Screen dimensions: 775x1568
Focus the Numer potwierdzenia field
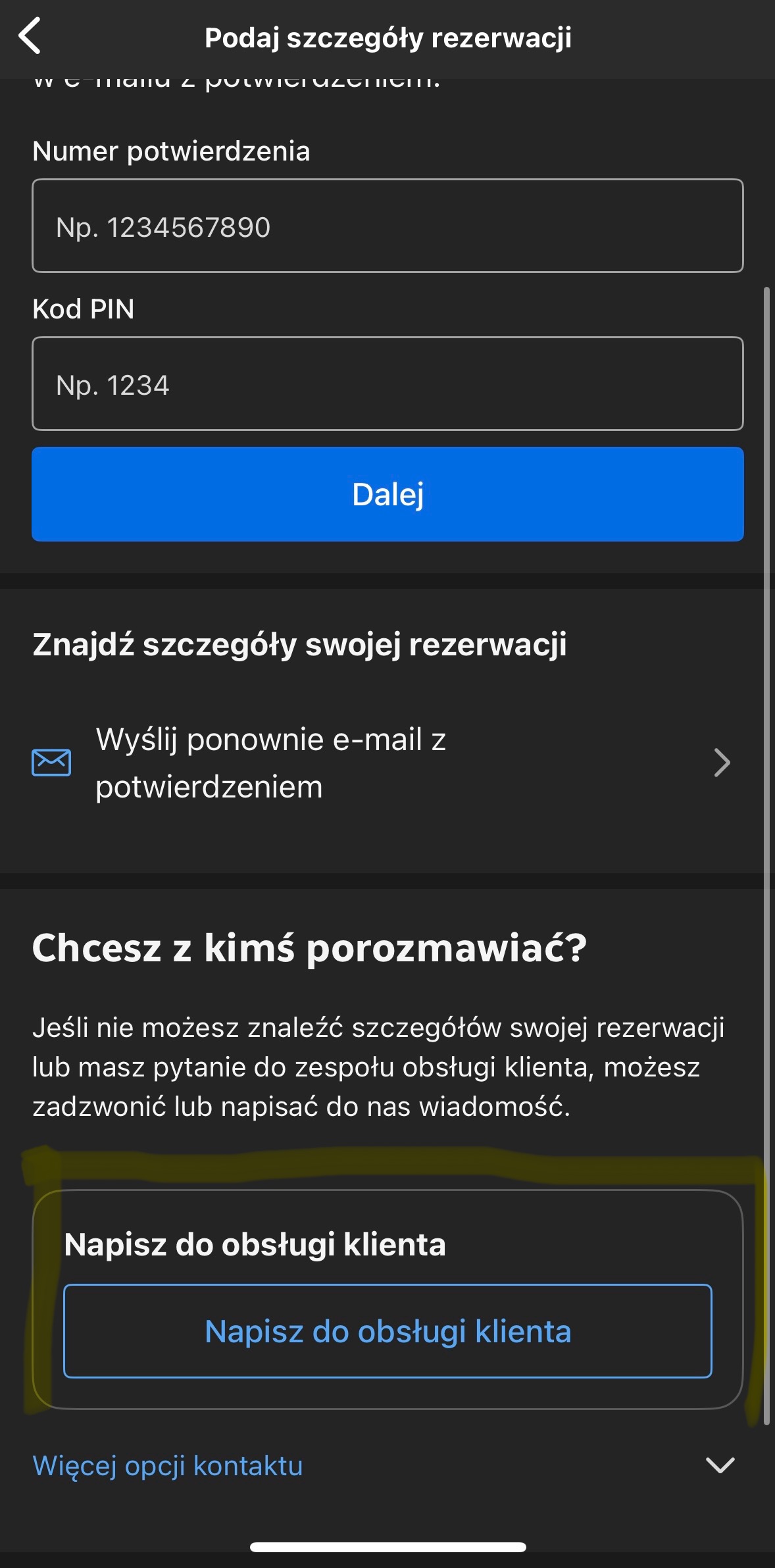coord(387,226)
